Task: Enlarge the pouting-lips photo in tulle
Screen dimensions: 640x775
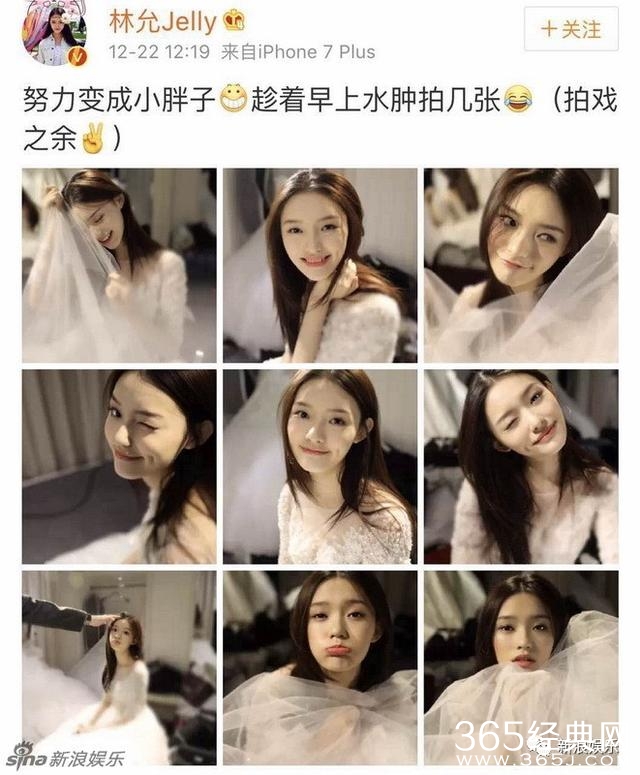Action: pyautogui.click(x=320, y=667)
